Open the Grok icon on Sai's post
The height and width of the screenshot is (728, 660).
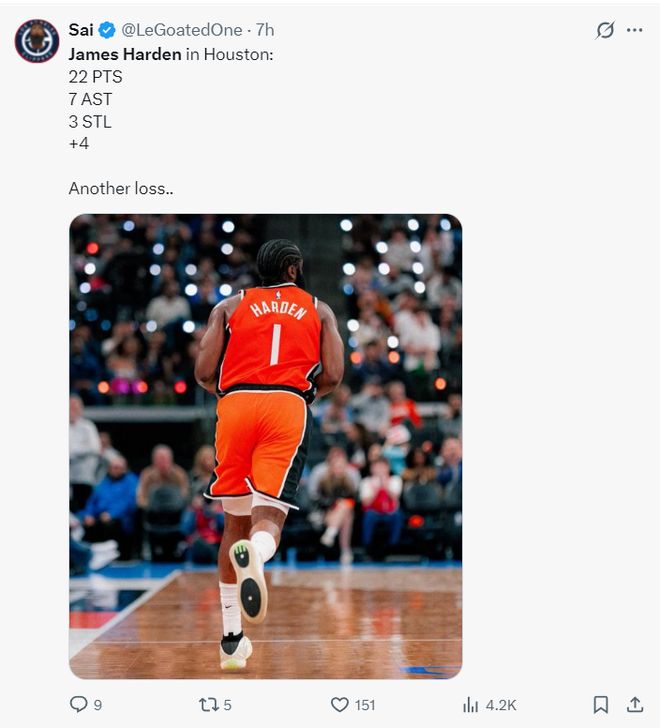coord(605,30)
